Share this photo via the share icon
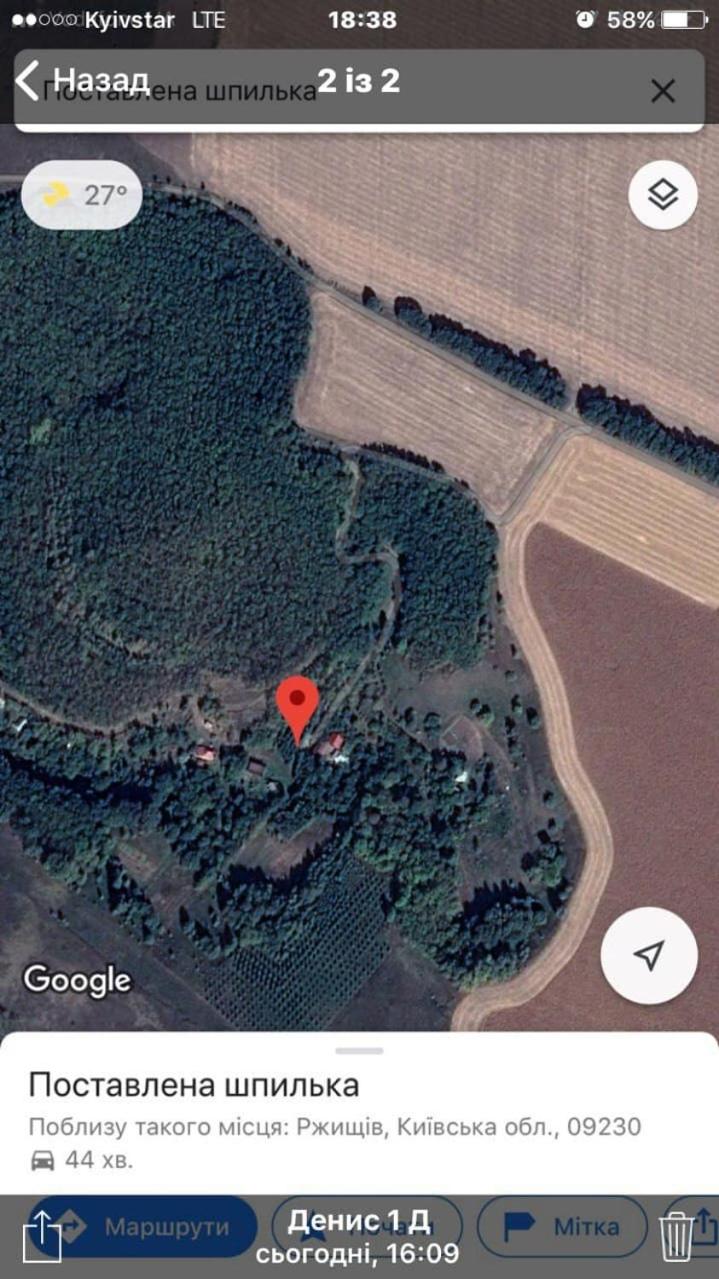The width and height of the screenshot is (719, 1279). click(42, 1234)
